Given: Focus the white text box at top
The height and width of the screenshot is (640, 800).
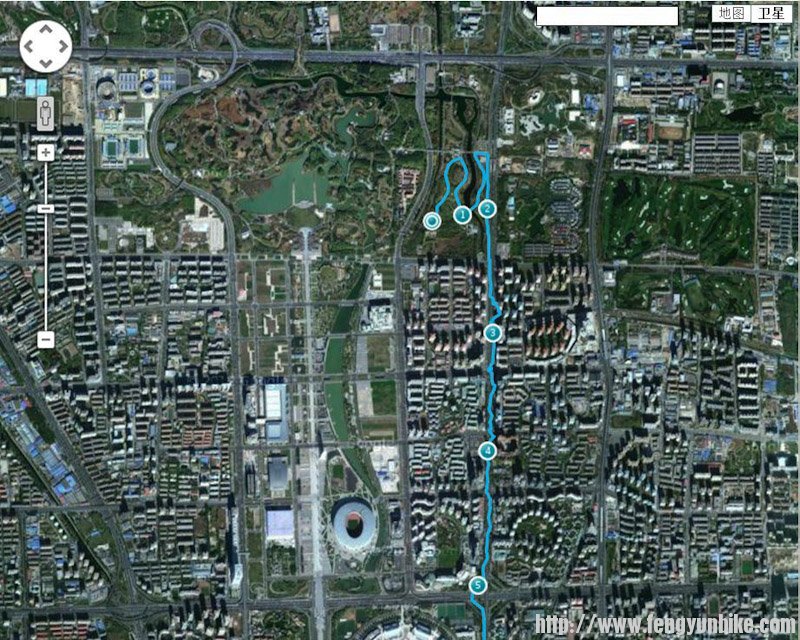Looking at the screenshot, I should pos(607,15).
